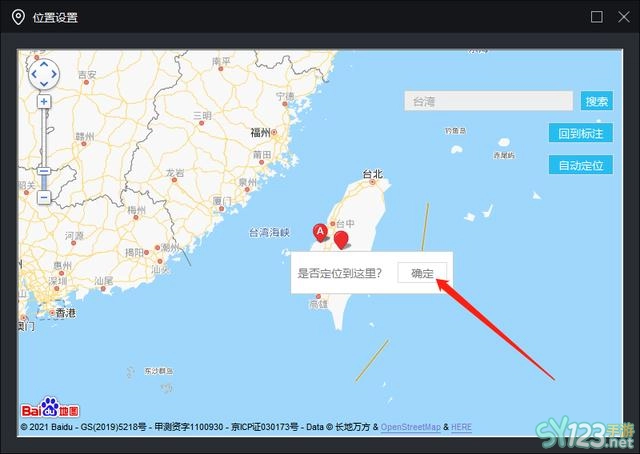Tap the 搜索 search button
The image size is (640, 454).
point(597,101)
